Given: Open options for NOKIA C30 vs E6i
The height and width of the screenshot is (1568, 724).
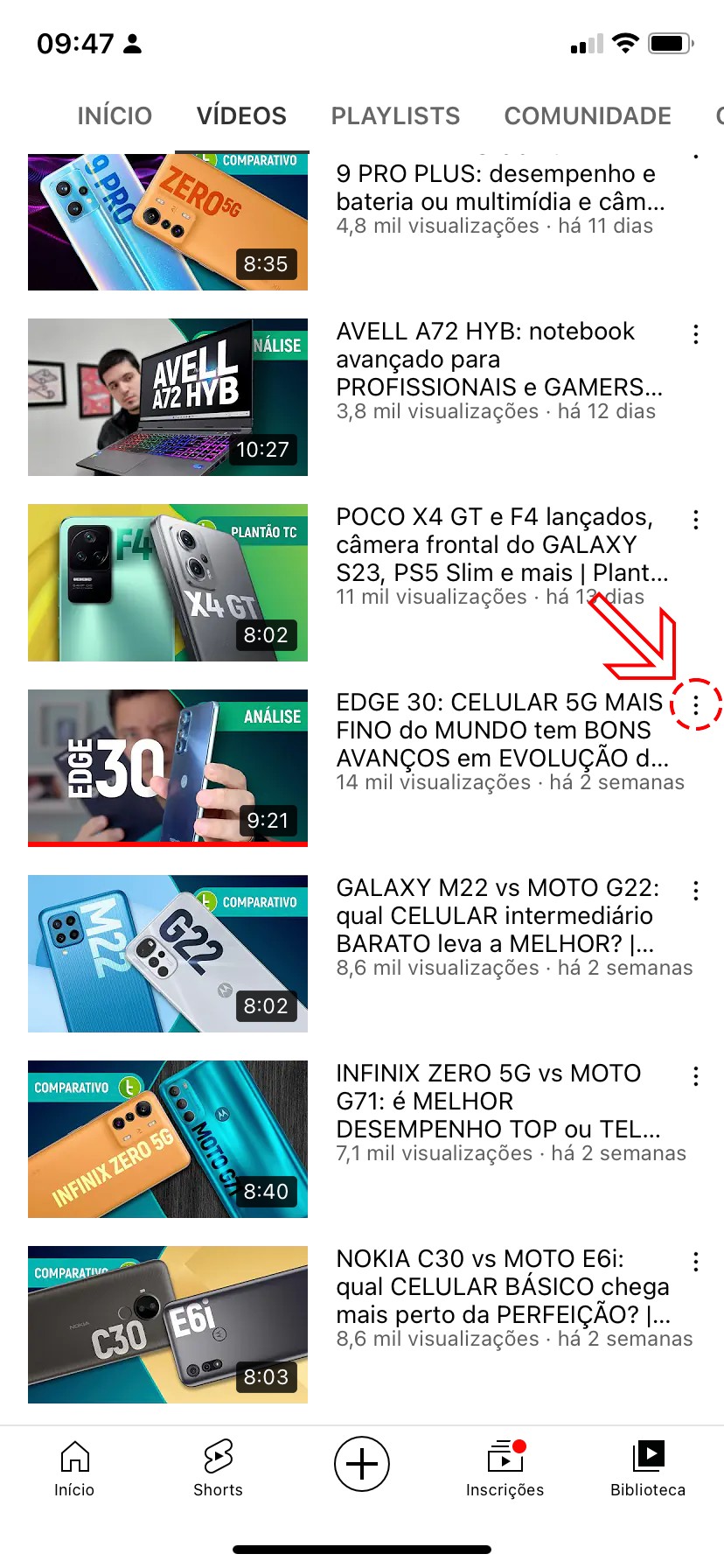Looking at the screenshot, I should [696, 1262].
